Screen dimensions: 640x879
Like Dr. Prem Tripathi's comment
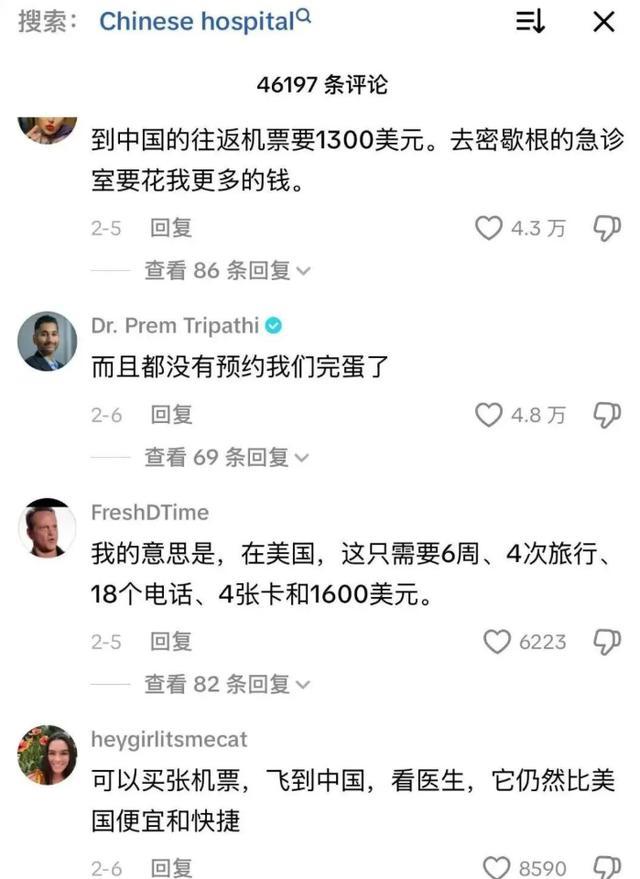click(x=489, y=415)
